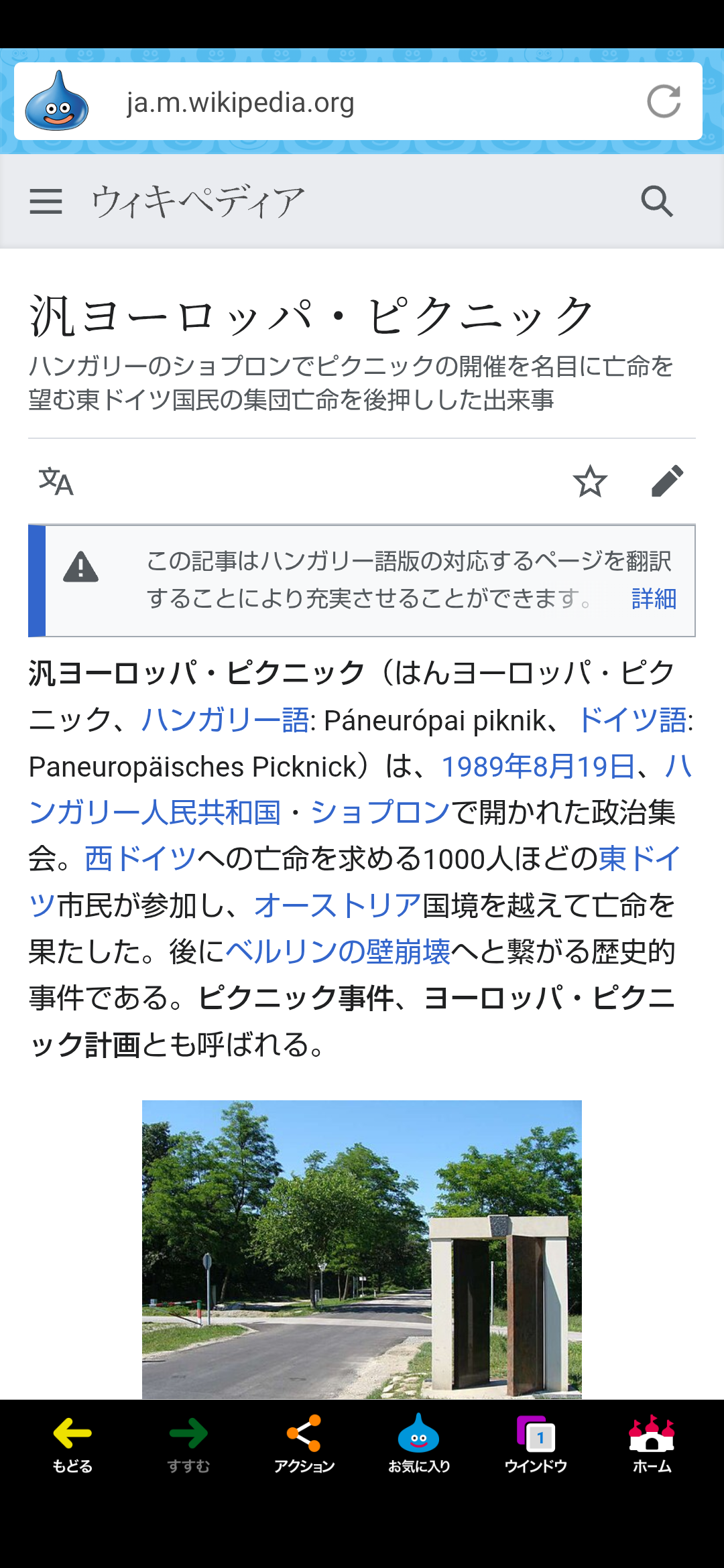724x1568 pixels.
Task: Follow the 1989年8月19日 link
Action: (538, 767)
